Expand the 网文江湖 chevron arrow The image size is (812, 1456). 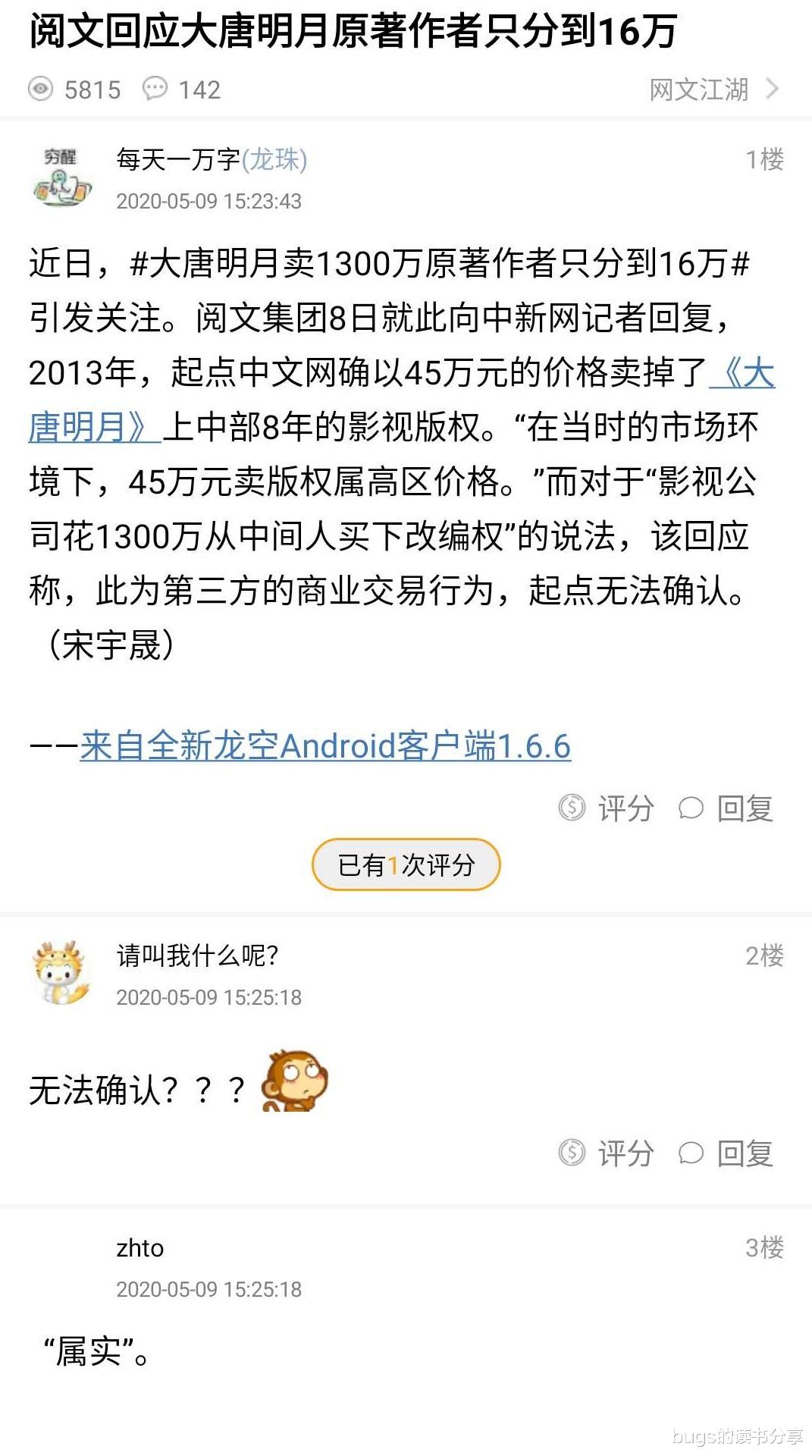[772, 89]
